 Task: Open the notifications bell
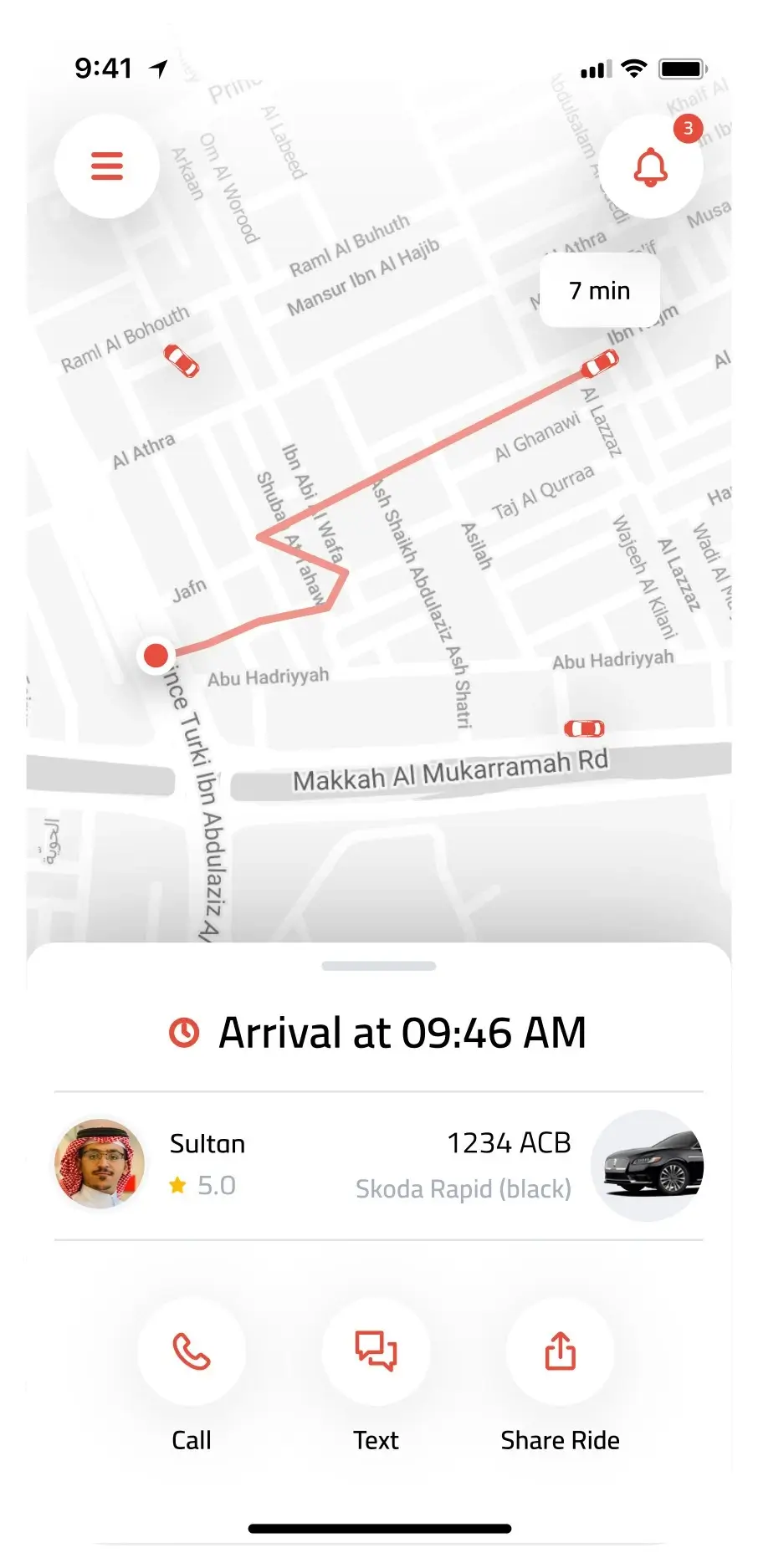(x=650, y=167)
